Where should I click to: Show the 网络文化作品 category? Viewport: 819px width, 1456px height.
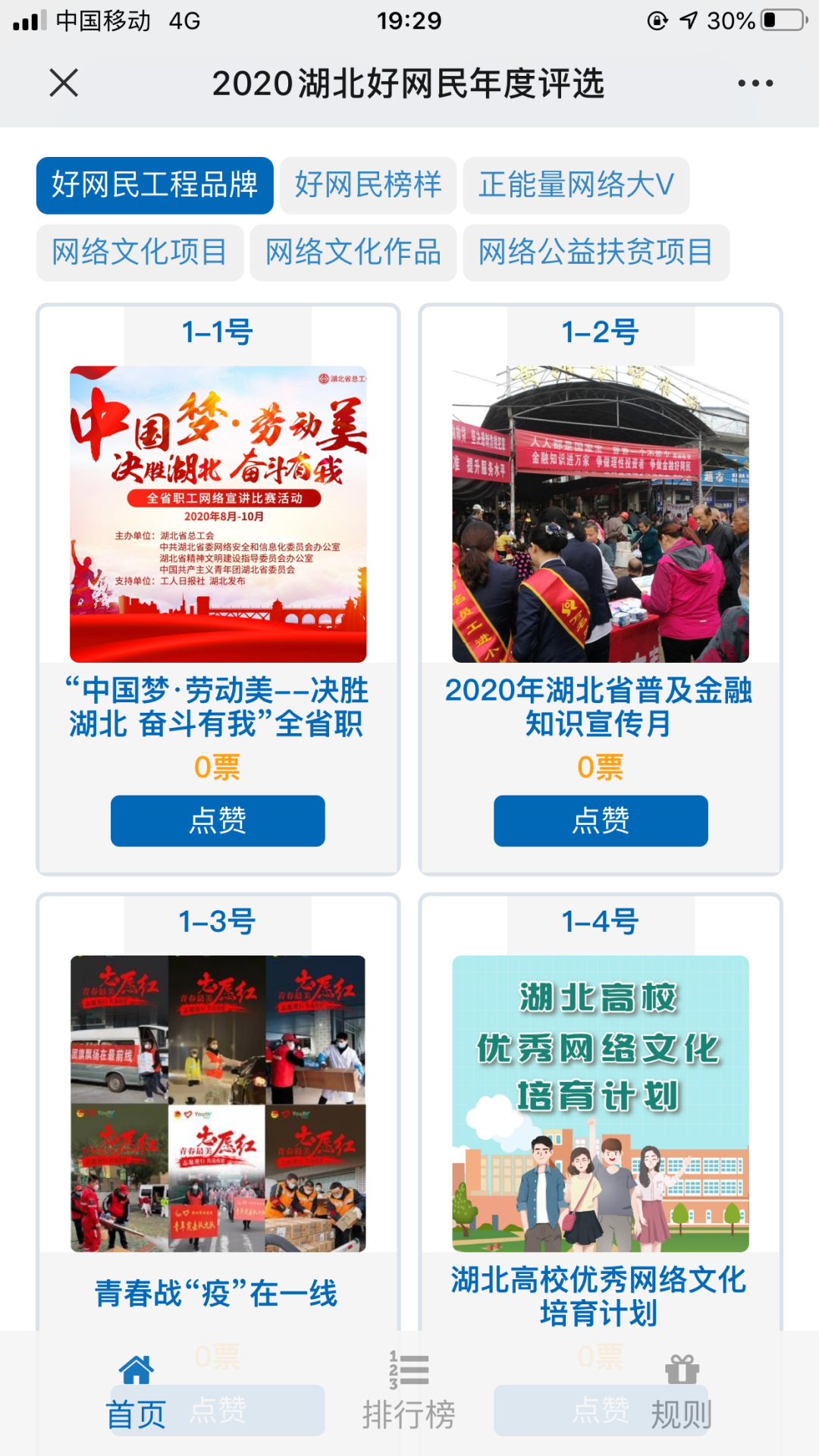click(353, 253)
